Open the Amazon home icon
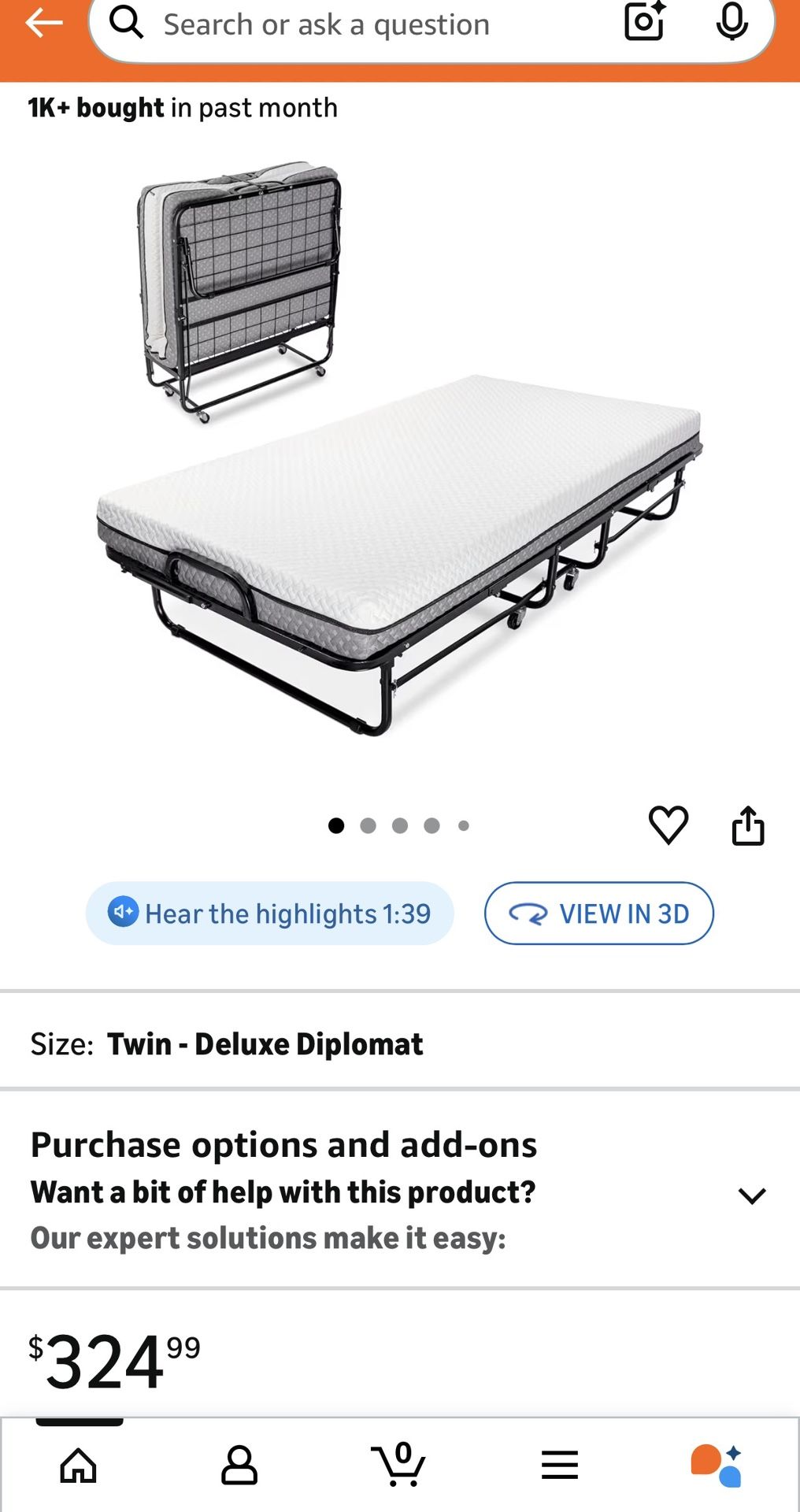Image resolution: width=800 pixels, height=1512 pixels. [80, 1463]
